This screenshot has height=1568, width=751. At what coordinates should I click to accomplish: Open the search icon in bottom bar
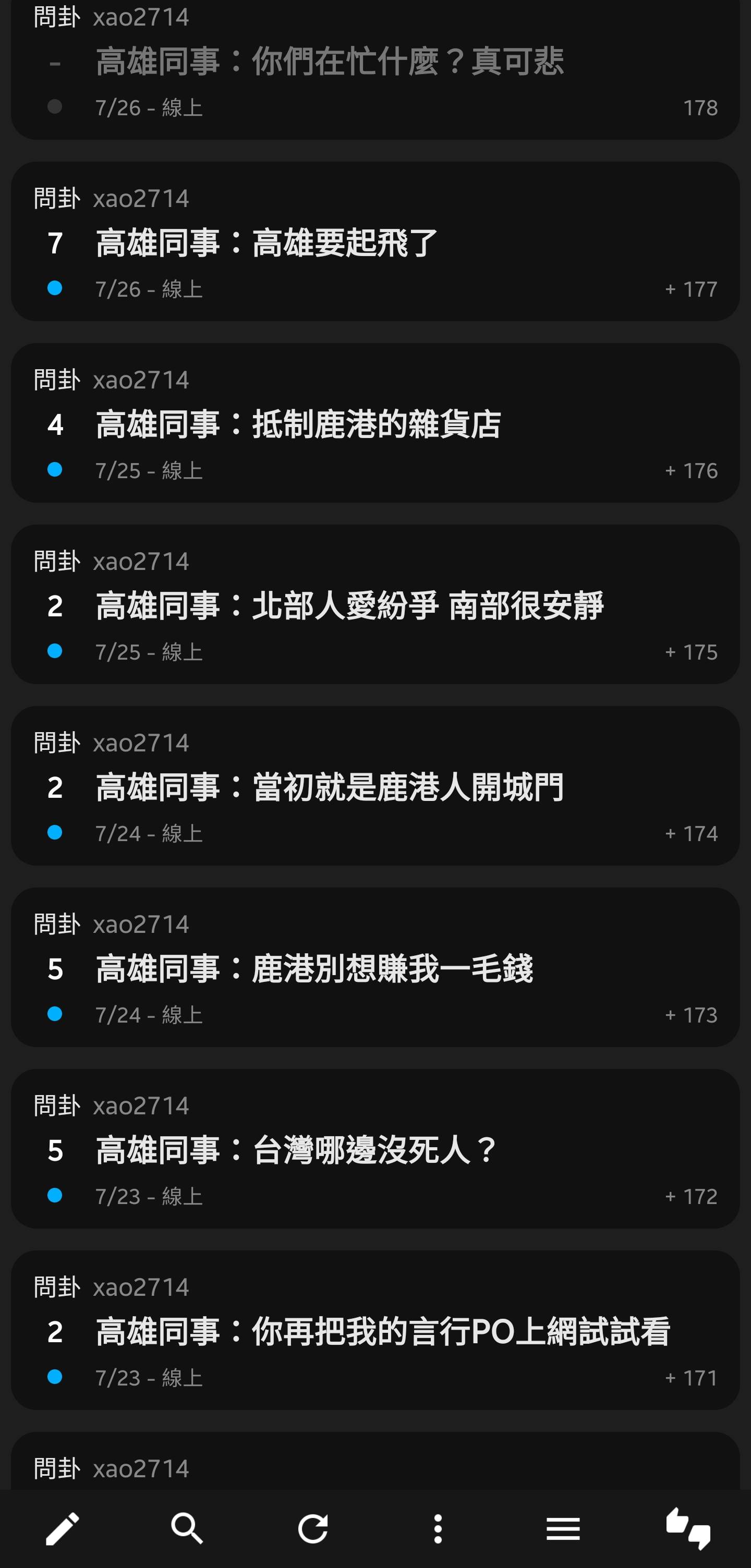tap(187, 1528)
